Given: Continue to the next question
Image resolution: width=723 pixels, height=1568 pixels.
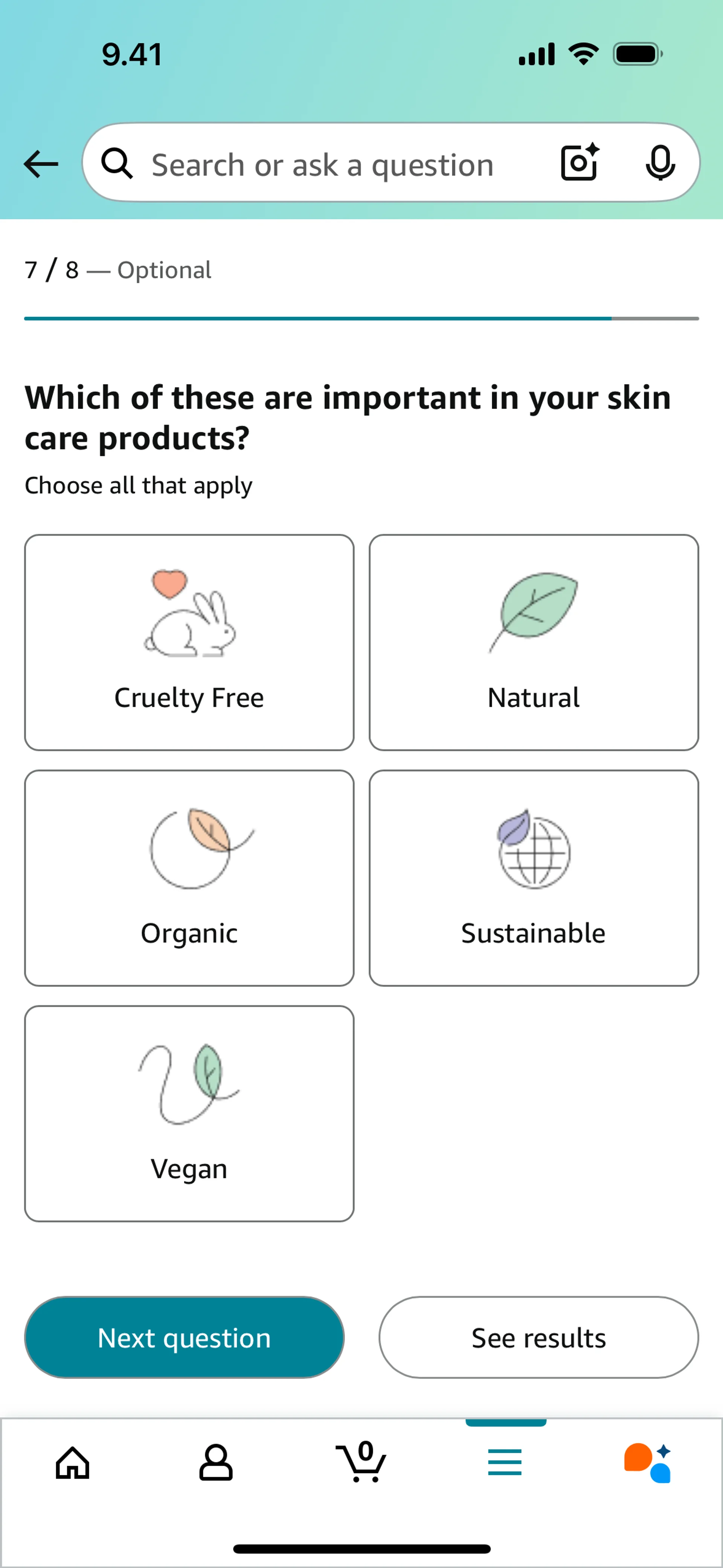Looking at the screenshot, I should 185,1337.
